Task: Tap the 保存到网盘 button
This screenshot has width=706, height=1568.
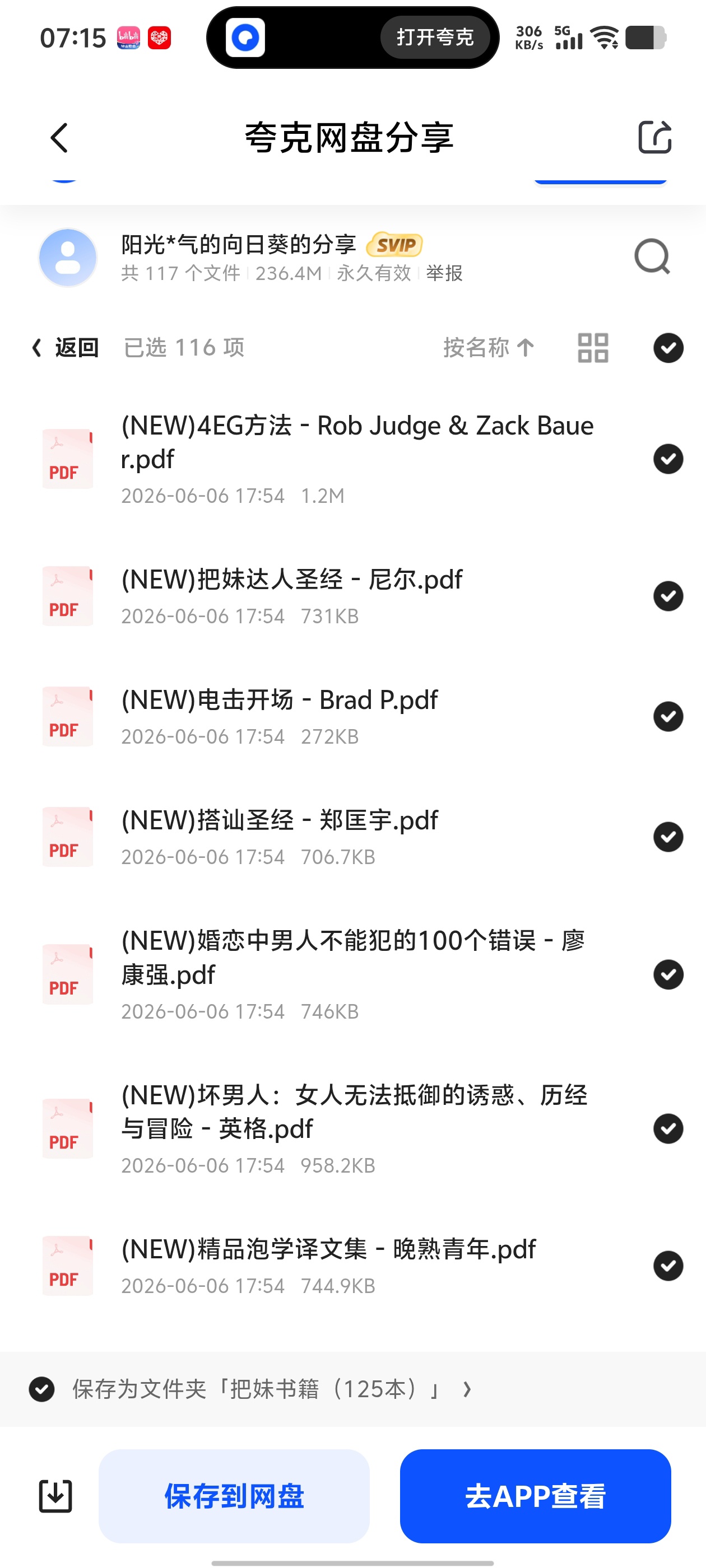Action: point(234,1496)
